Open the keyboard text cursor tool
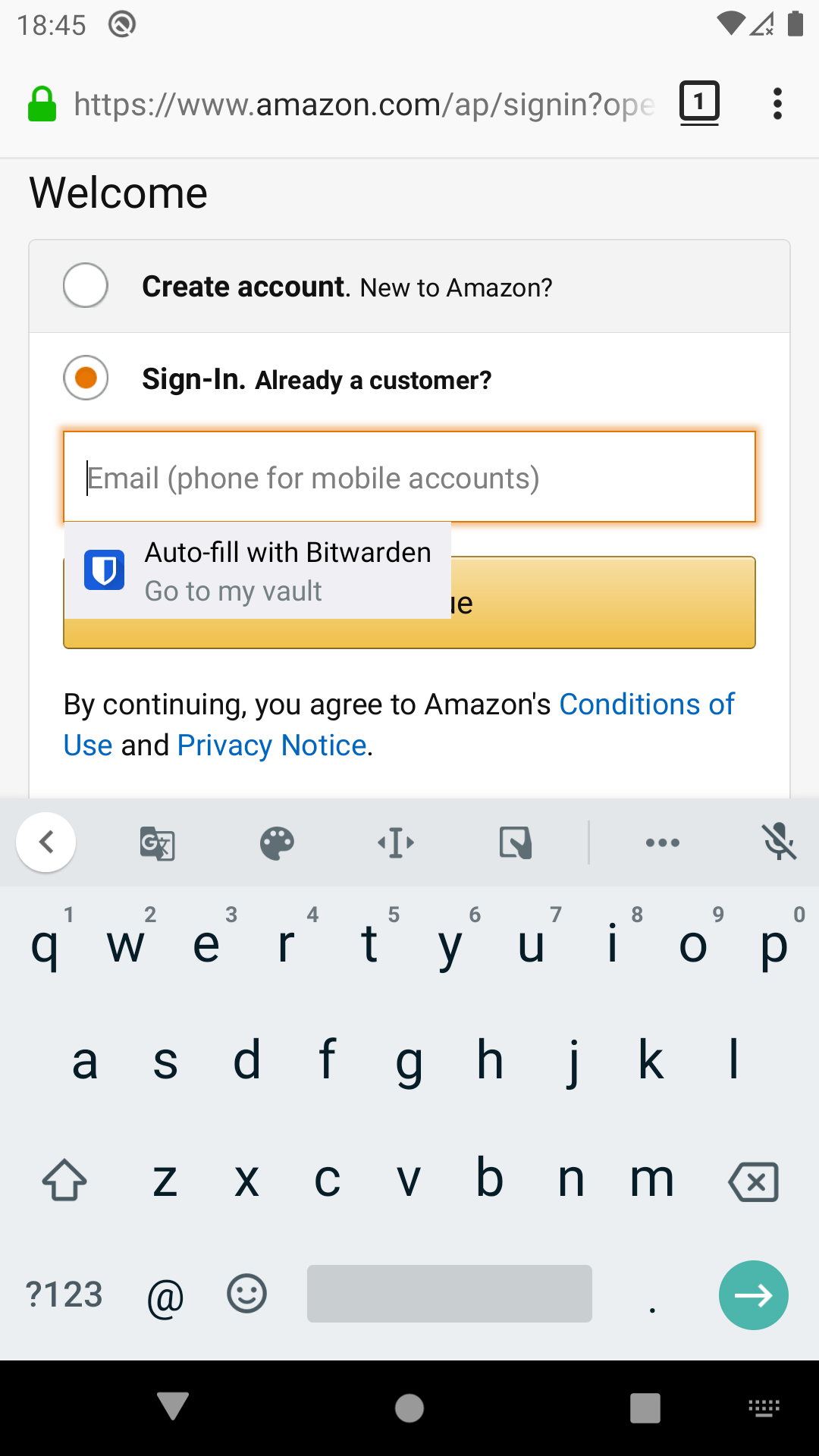Screen dimensions: 819x1456 pyautogui.click(x=396, y=843)
